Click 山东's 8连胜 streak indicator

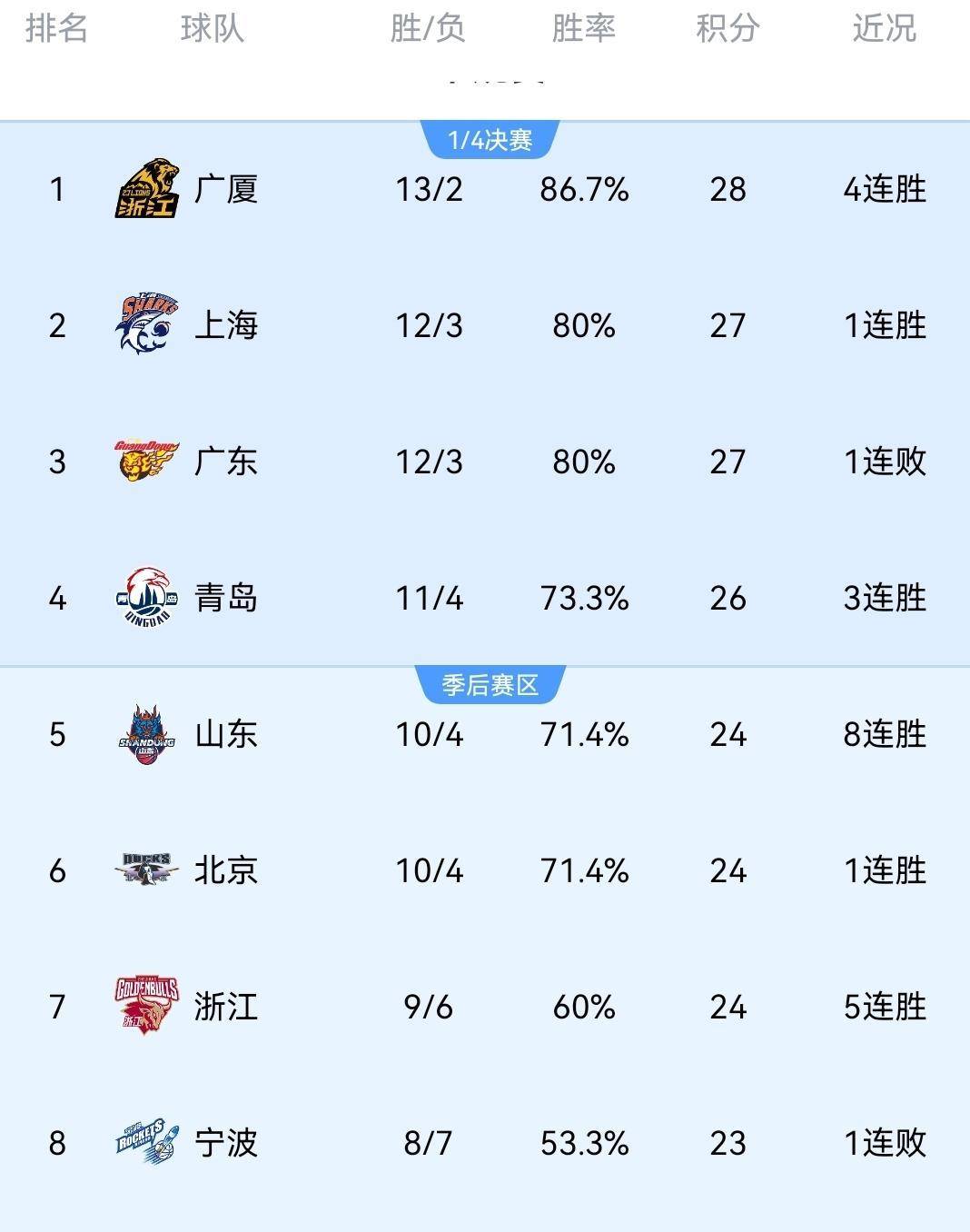point(883,735)
